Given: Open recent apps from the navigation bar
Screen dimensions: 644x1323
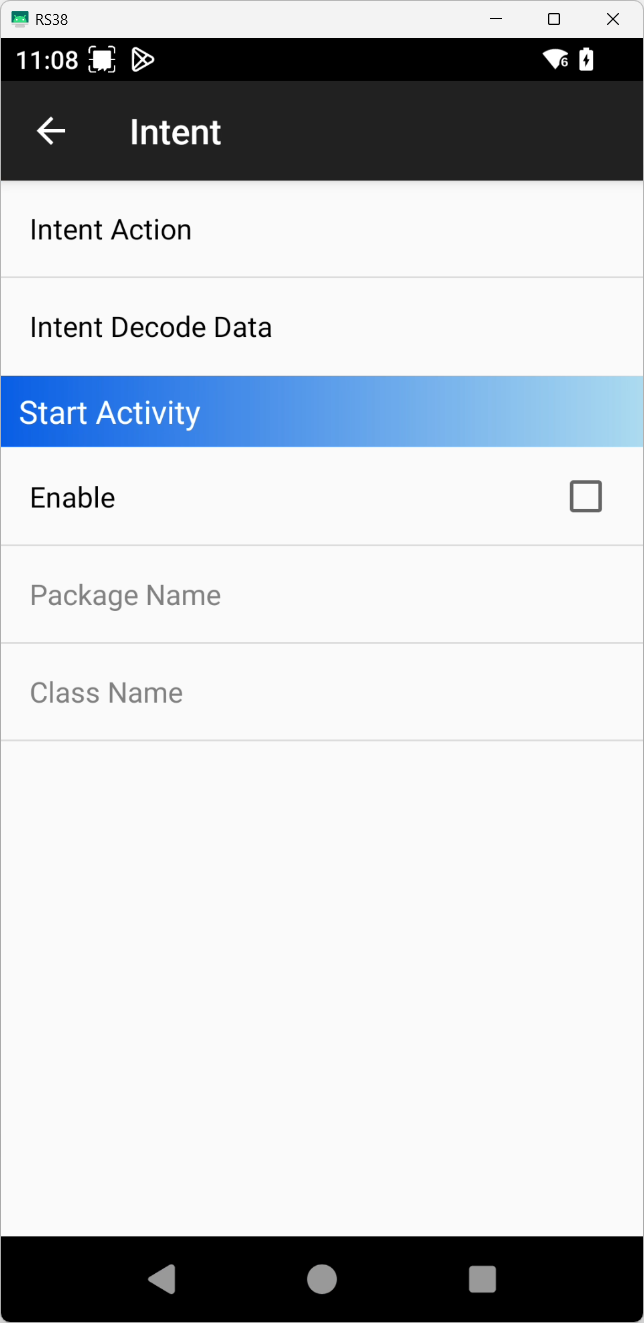Looking at the screenshot, I should coord(482,1279).
